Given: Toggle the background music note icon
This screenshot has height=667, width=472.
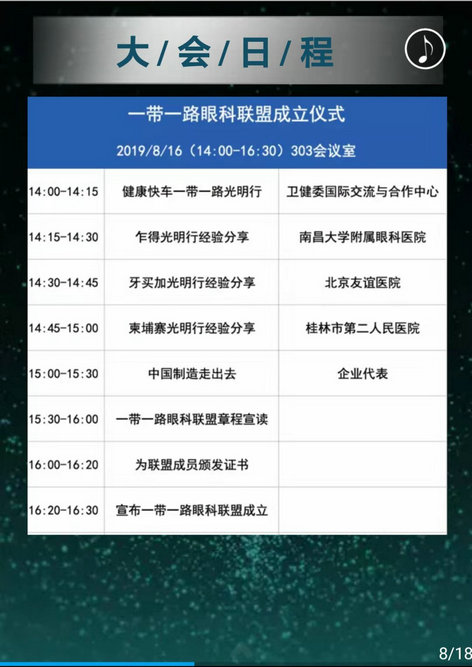Looking at the screenshot, I should click(425, 49).
